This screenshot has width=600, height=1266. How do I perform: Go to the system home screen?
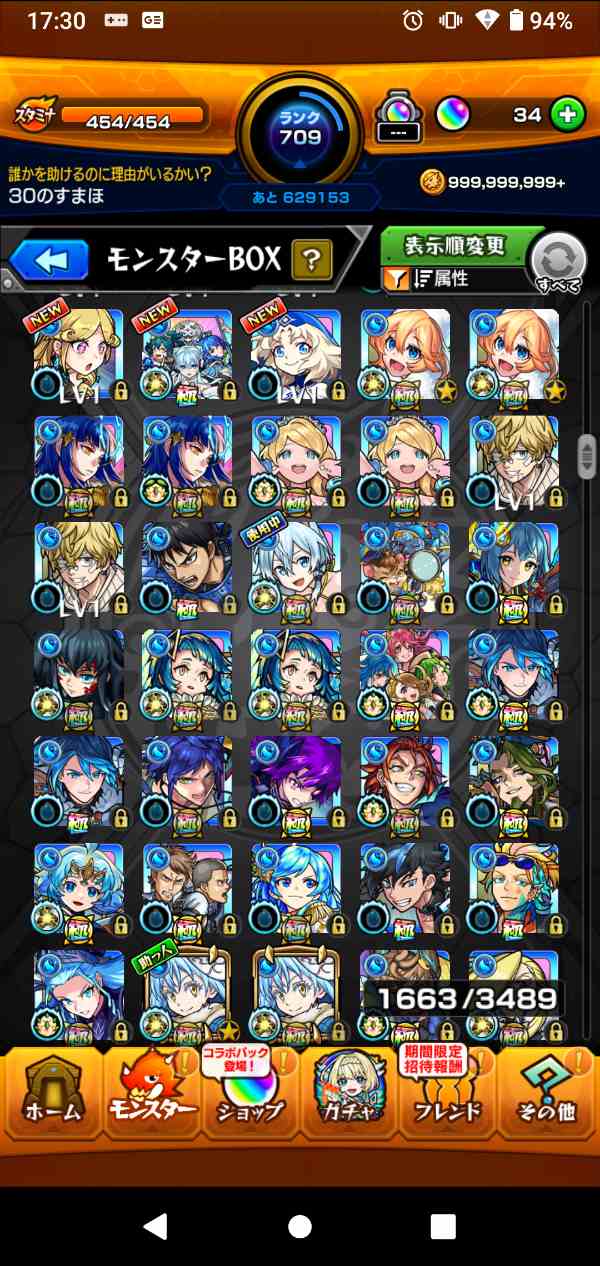coord(300,1227)
